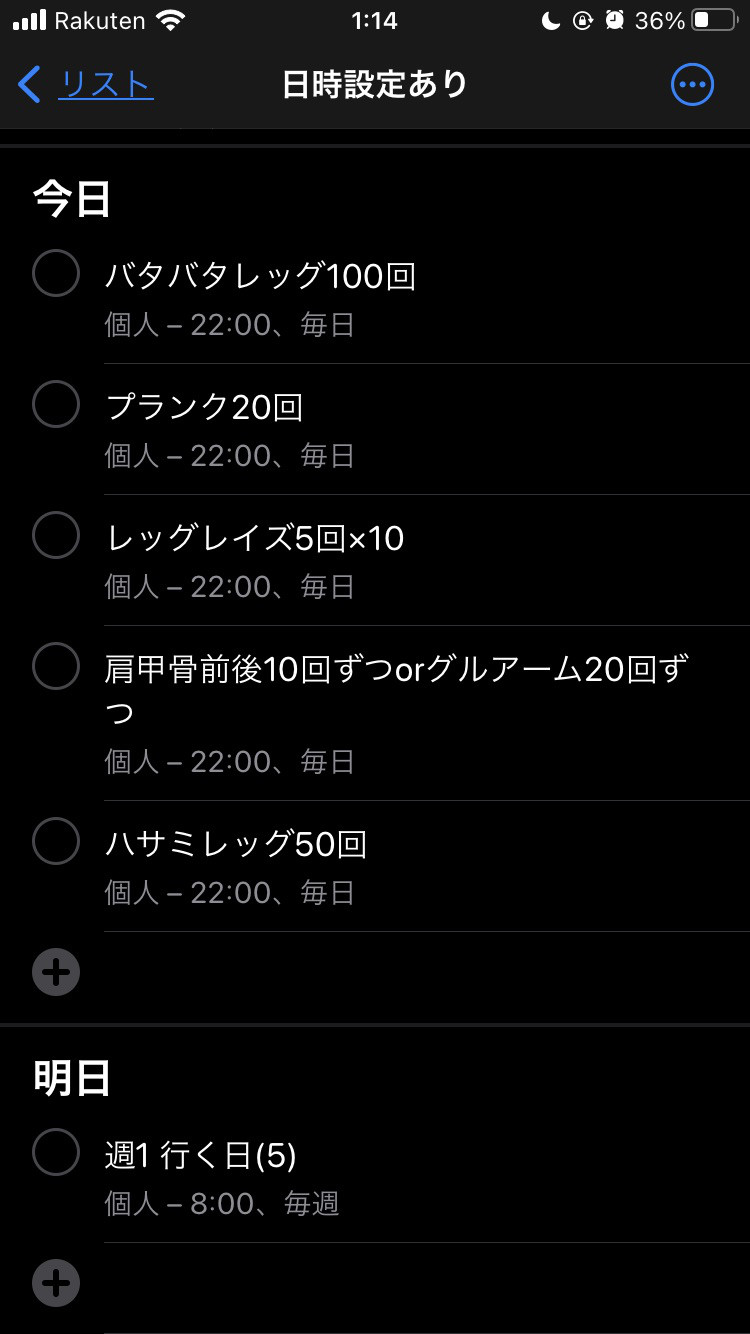
Task: Edit the バタバタレッグ100回 reminder text
Action: coord(260,276)
